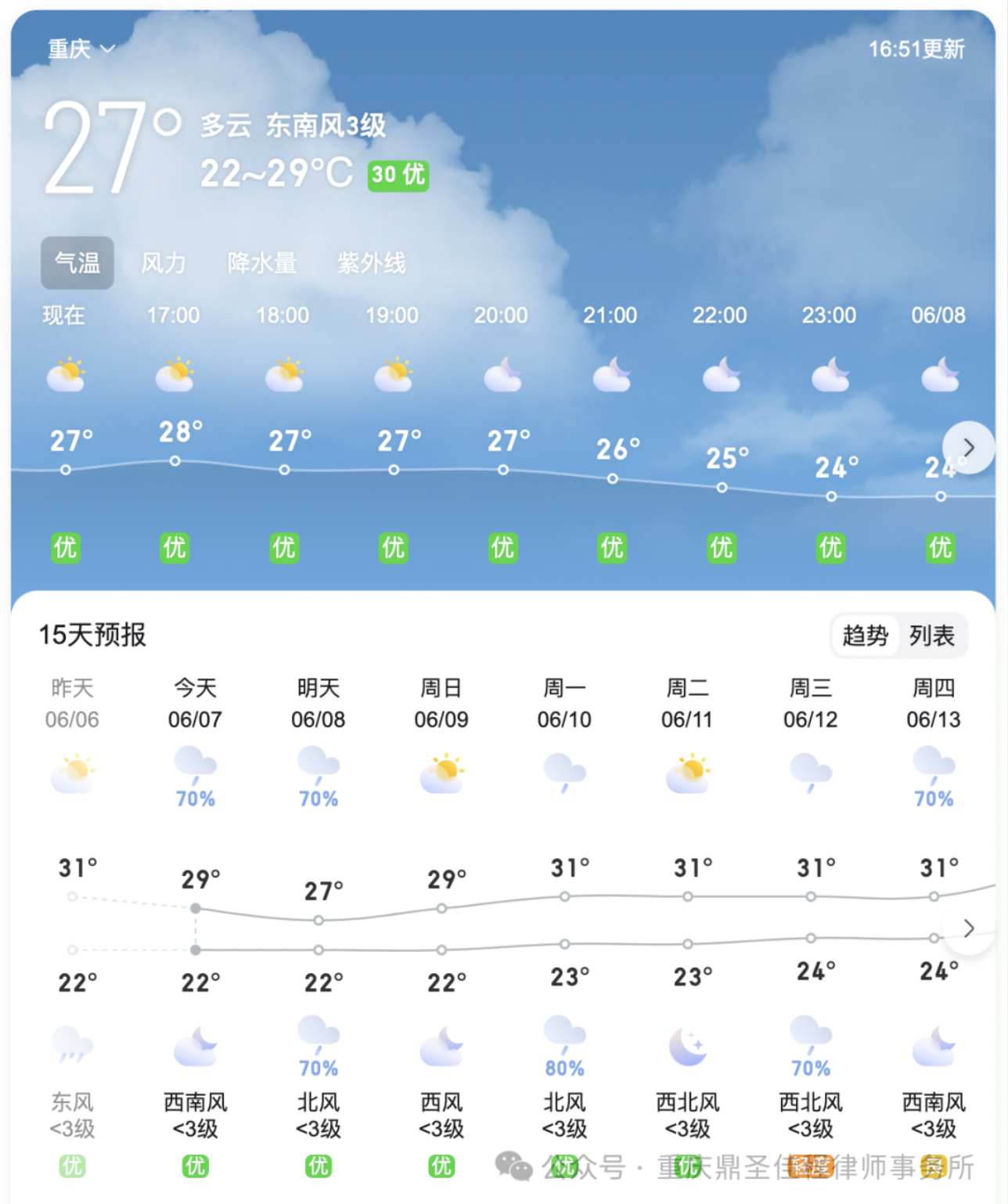Tap the 30 优 air quality badge
This screenshot has height=1204, width=1008.
click(x=398, y=175)
